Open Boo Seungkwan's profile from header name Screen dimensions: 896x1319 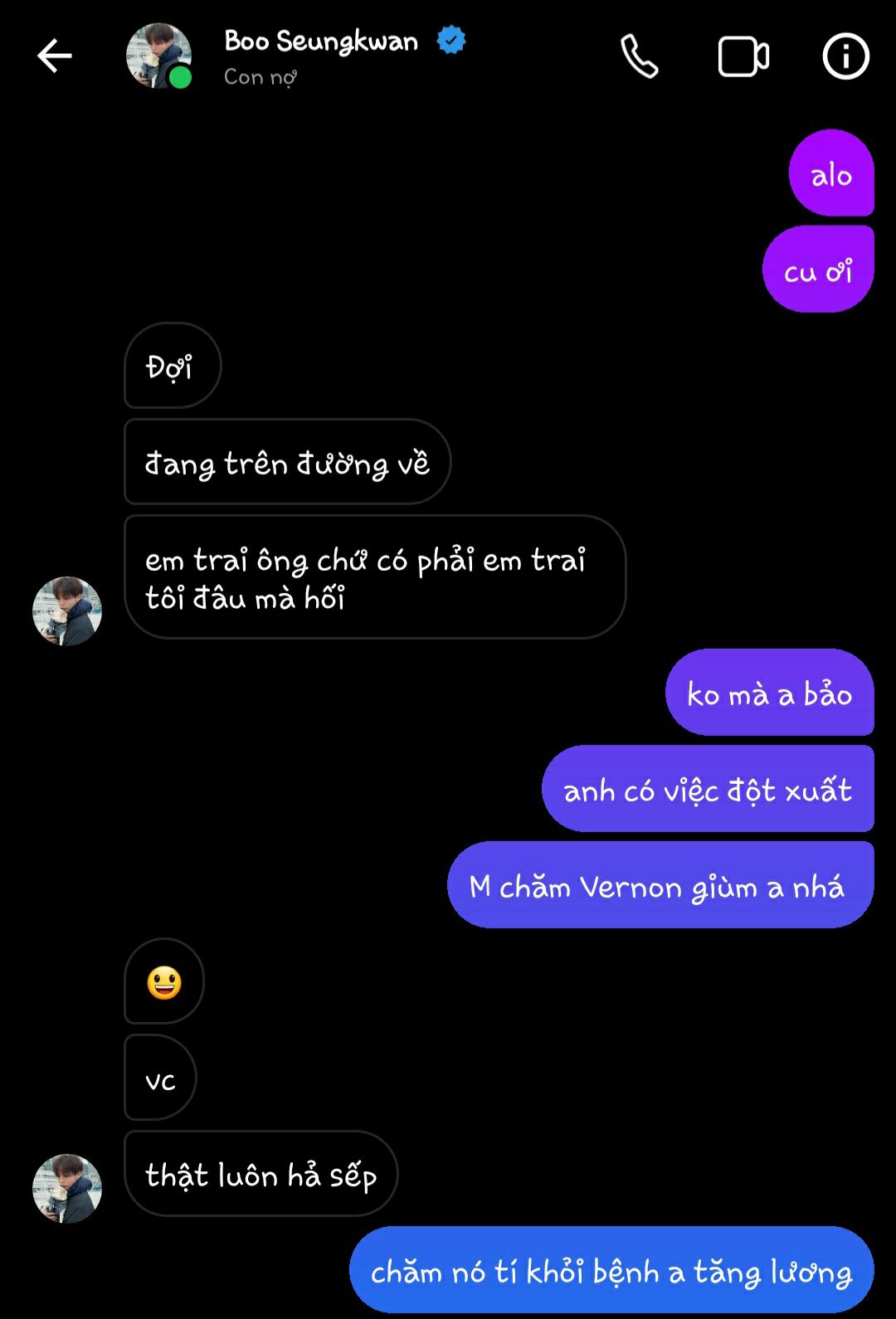coord(321,41)
